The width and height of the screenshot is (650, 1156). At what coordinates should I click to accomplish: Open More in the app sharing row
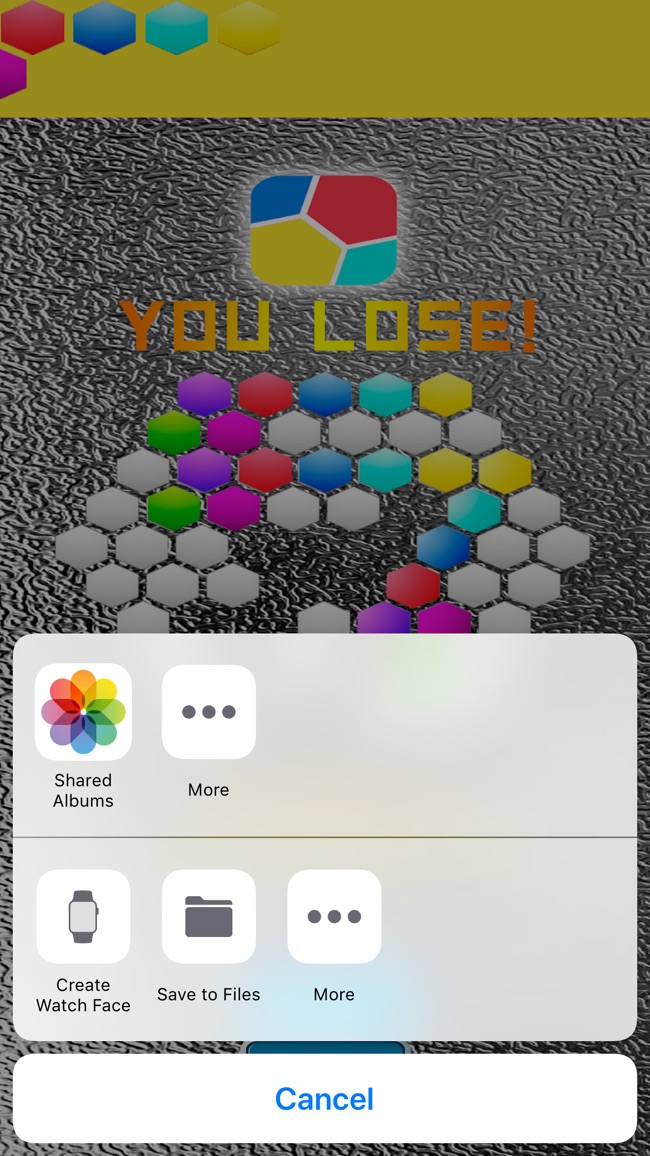(208, 712)
